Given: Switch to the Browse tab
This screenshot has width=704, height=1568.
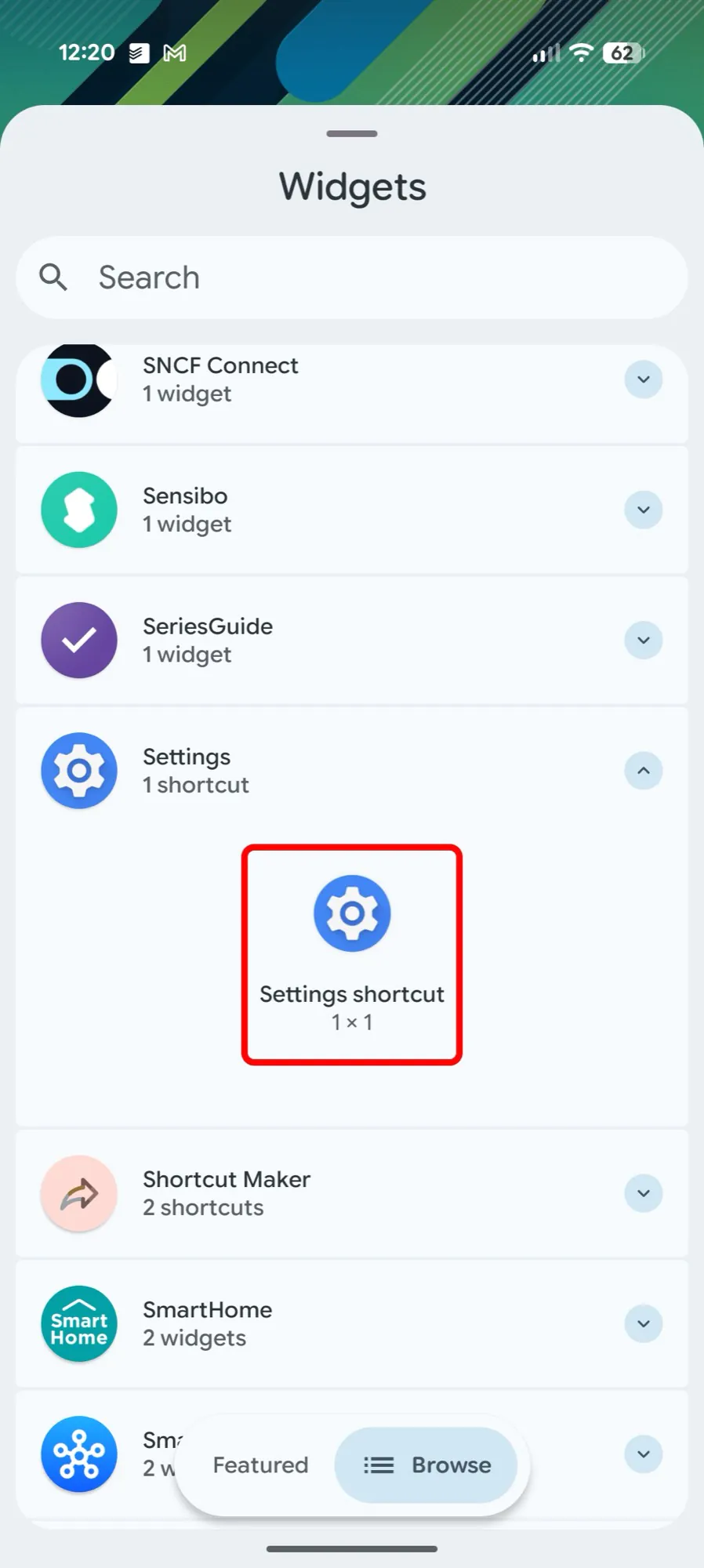Looking at the screenshot, I should point(426,1465).
